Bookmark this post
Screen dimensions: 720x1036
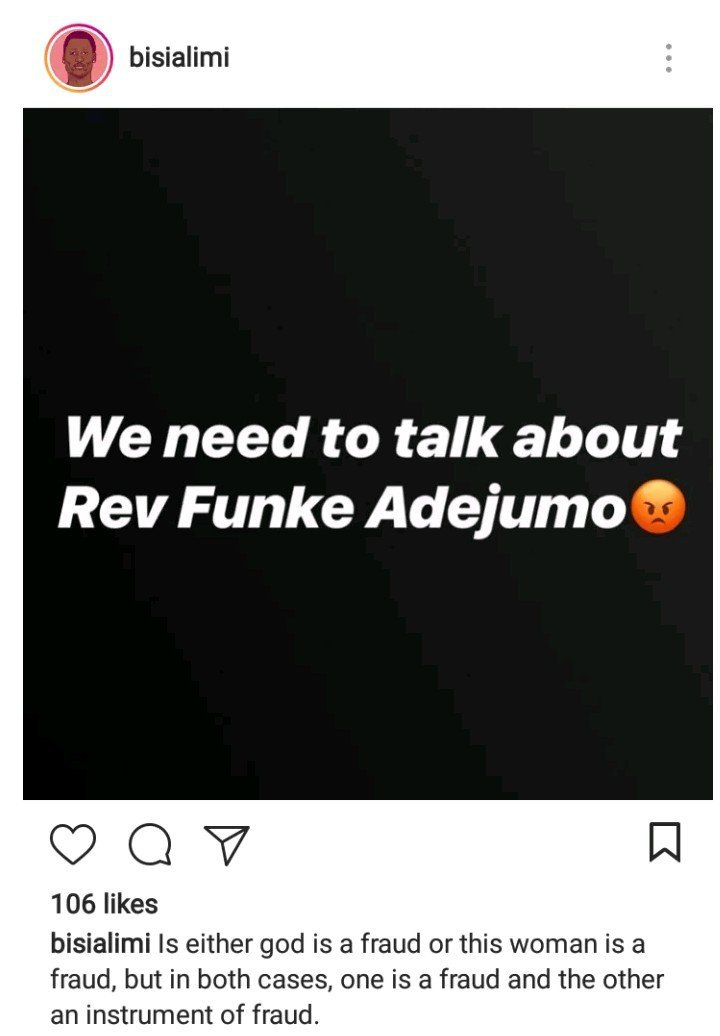(x=665, y=842)
